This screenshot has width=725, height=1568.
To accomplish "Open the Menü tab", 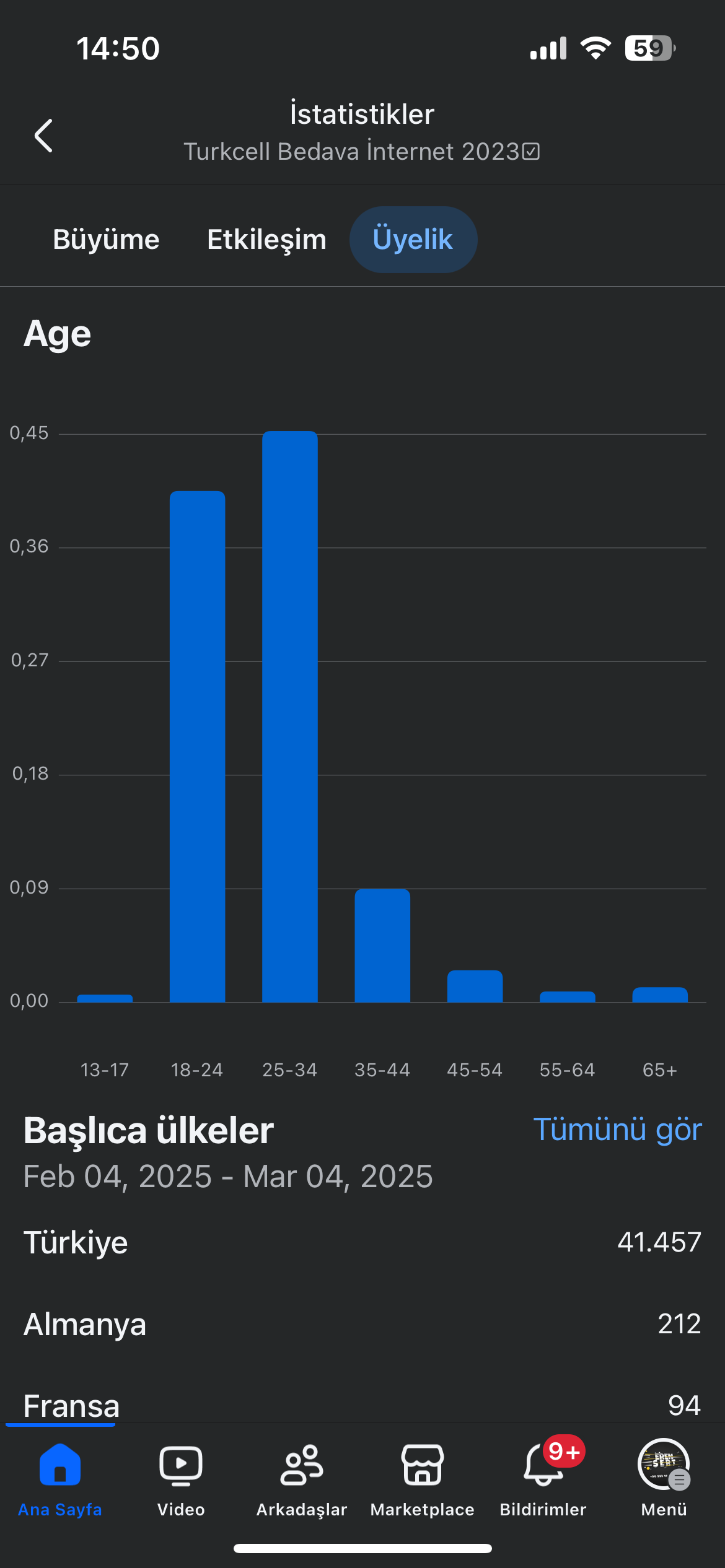I will pos(664,1479).
